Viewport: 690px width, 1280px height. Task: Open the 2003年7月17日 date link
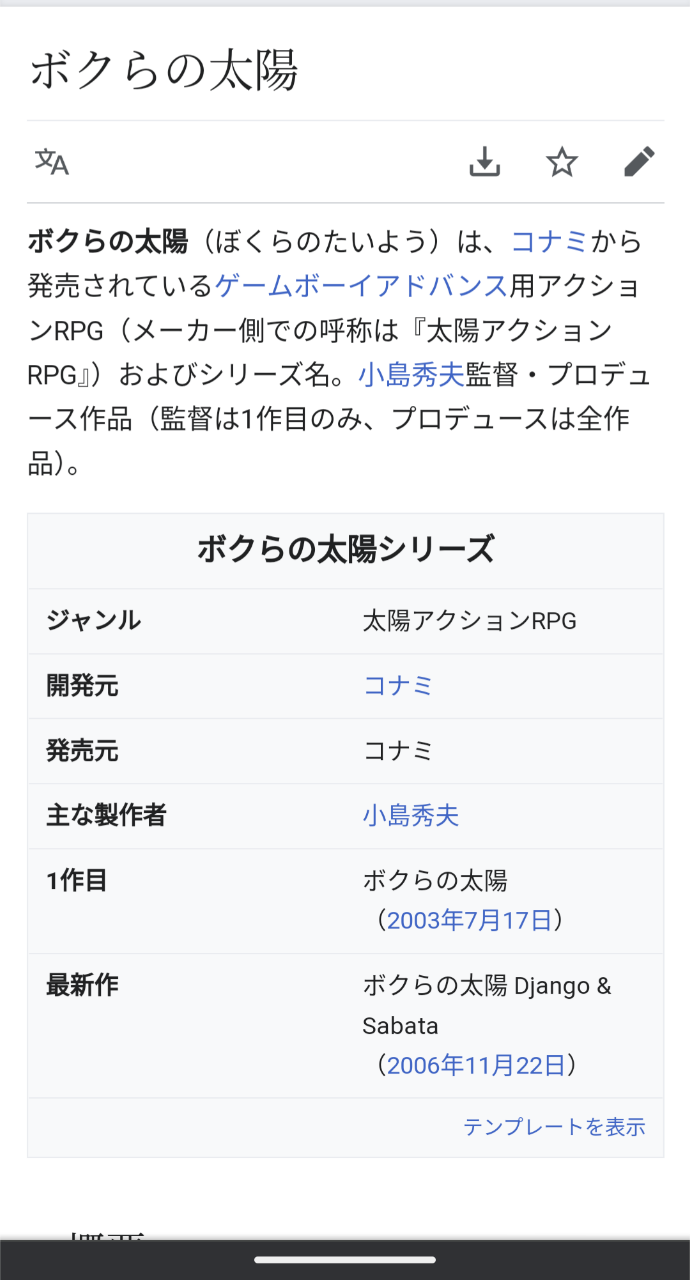pos(469,920)
